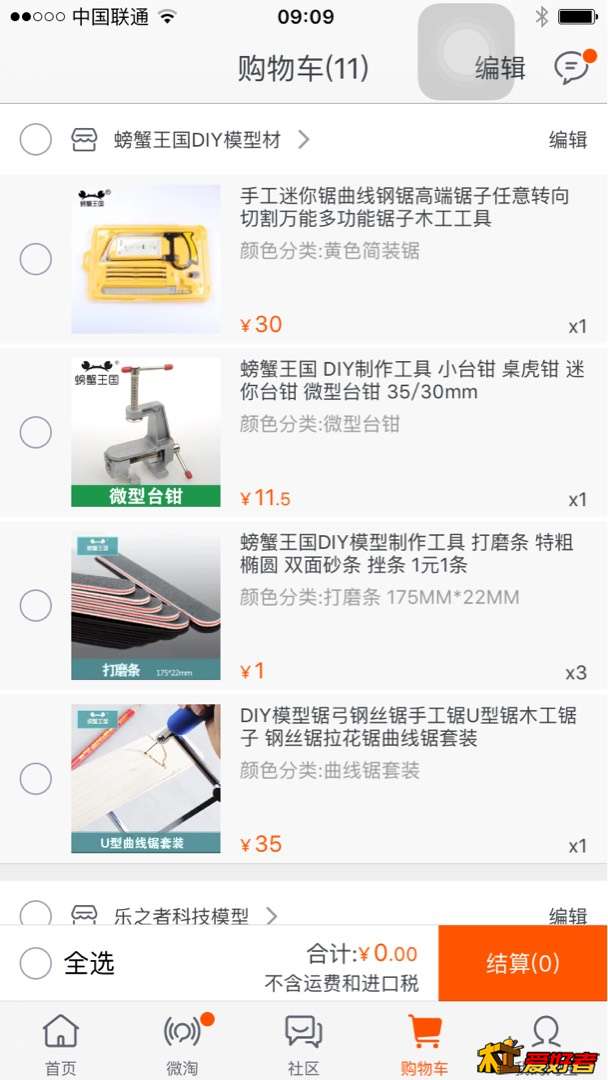Select the 打磨条 item checkbox

click(36, 605)
